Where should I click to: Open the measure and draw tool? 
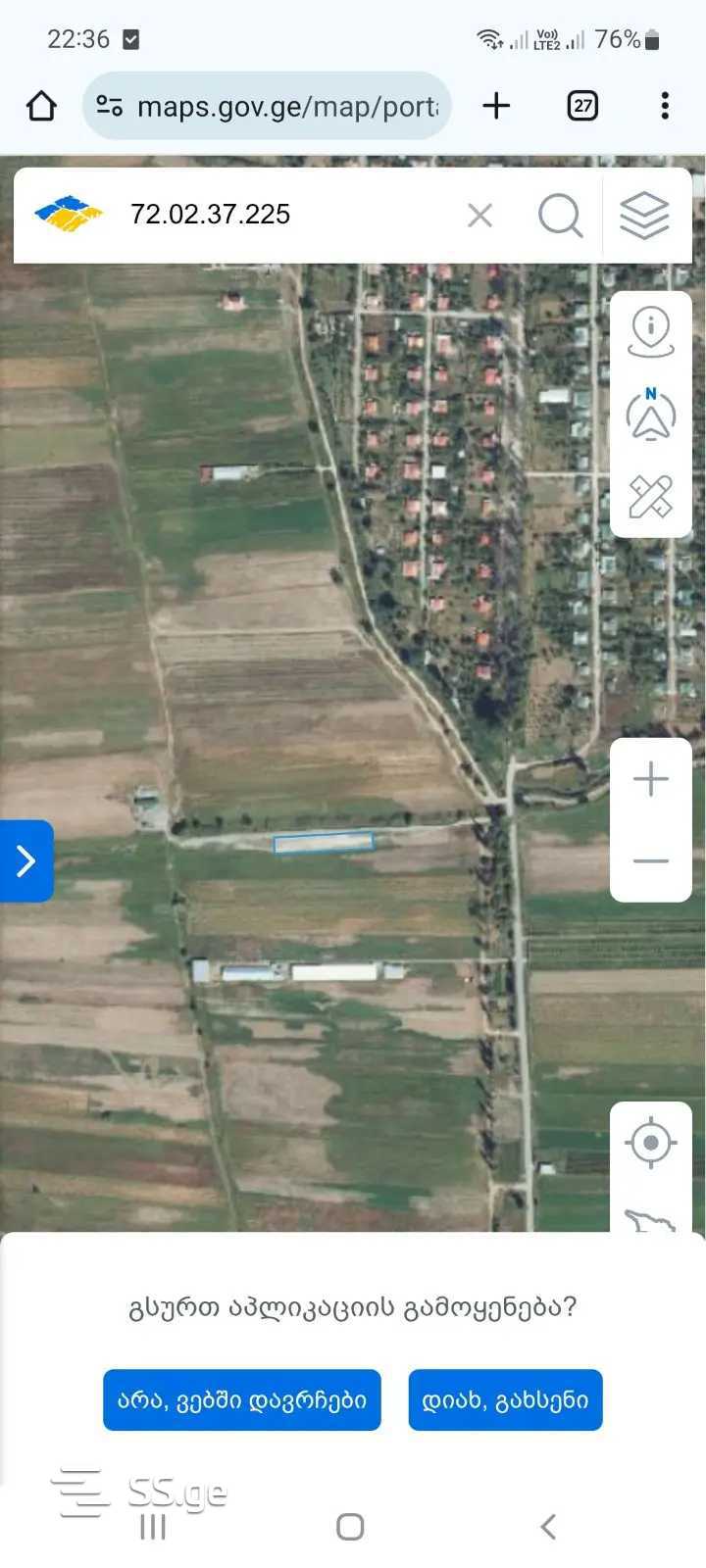(x=651, y=497)
